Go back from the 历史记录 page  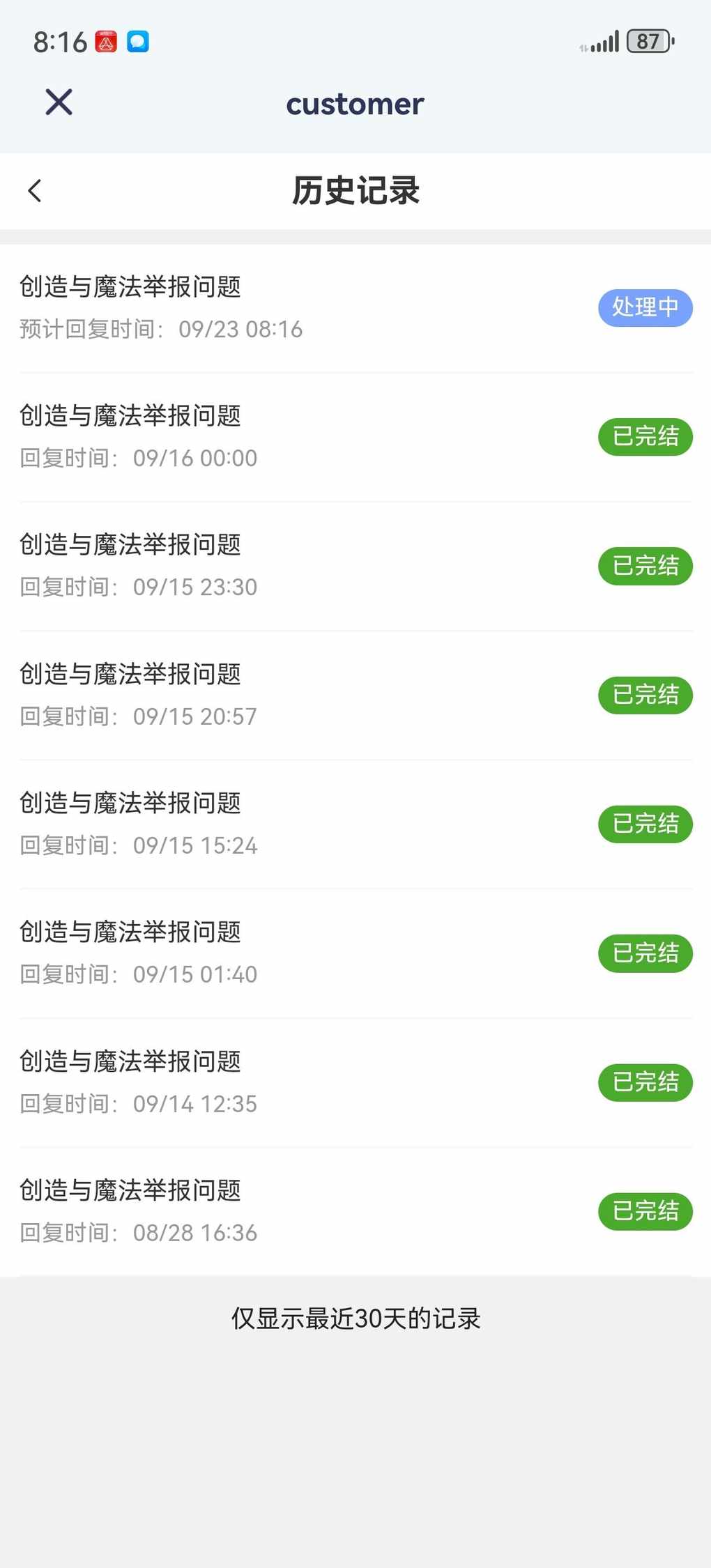35,191
